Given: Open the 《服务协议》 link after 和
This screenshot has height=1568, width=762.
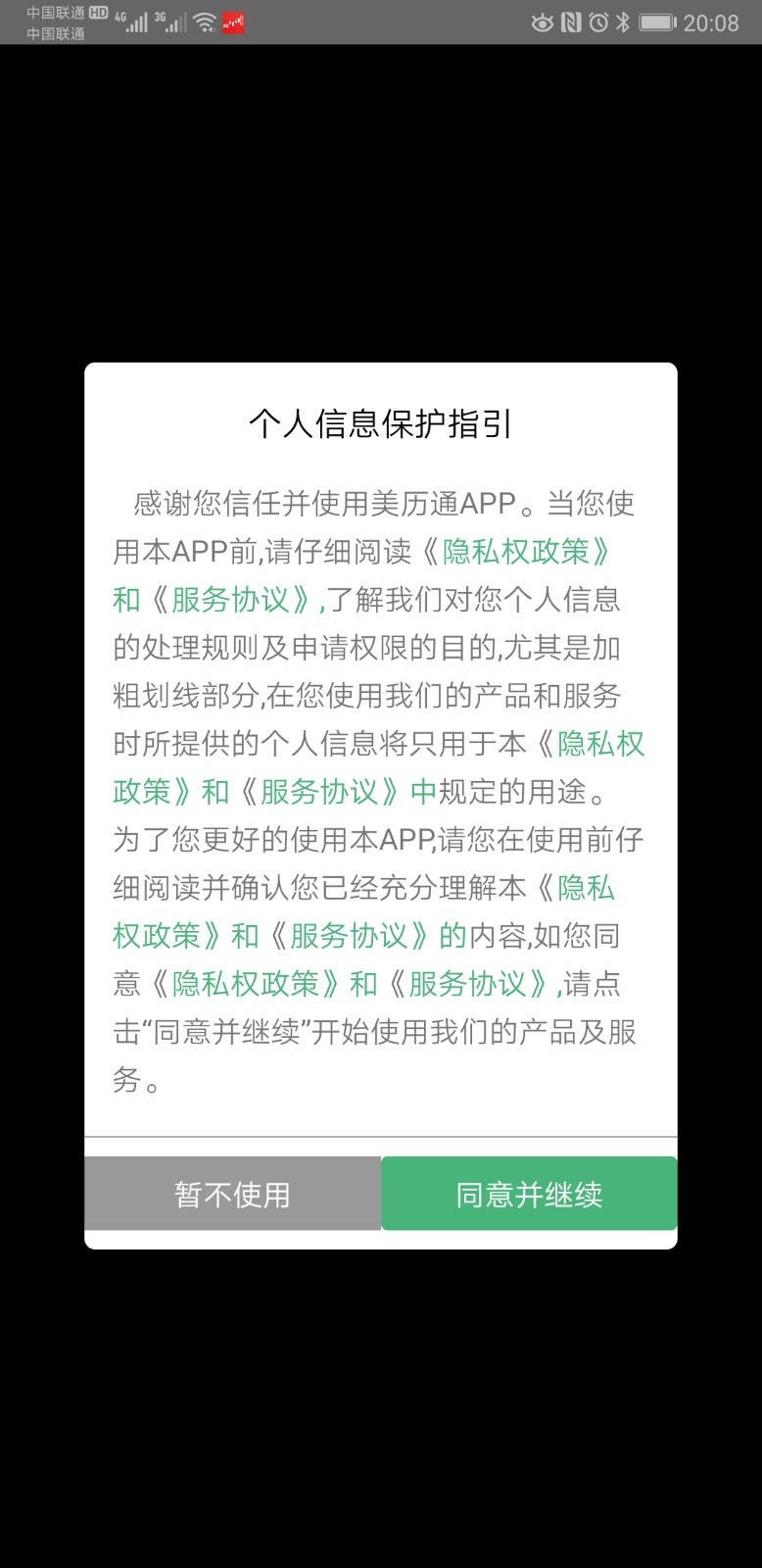Looking at the screenshot, I should pos(231,600).
